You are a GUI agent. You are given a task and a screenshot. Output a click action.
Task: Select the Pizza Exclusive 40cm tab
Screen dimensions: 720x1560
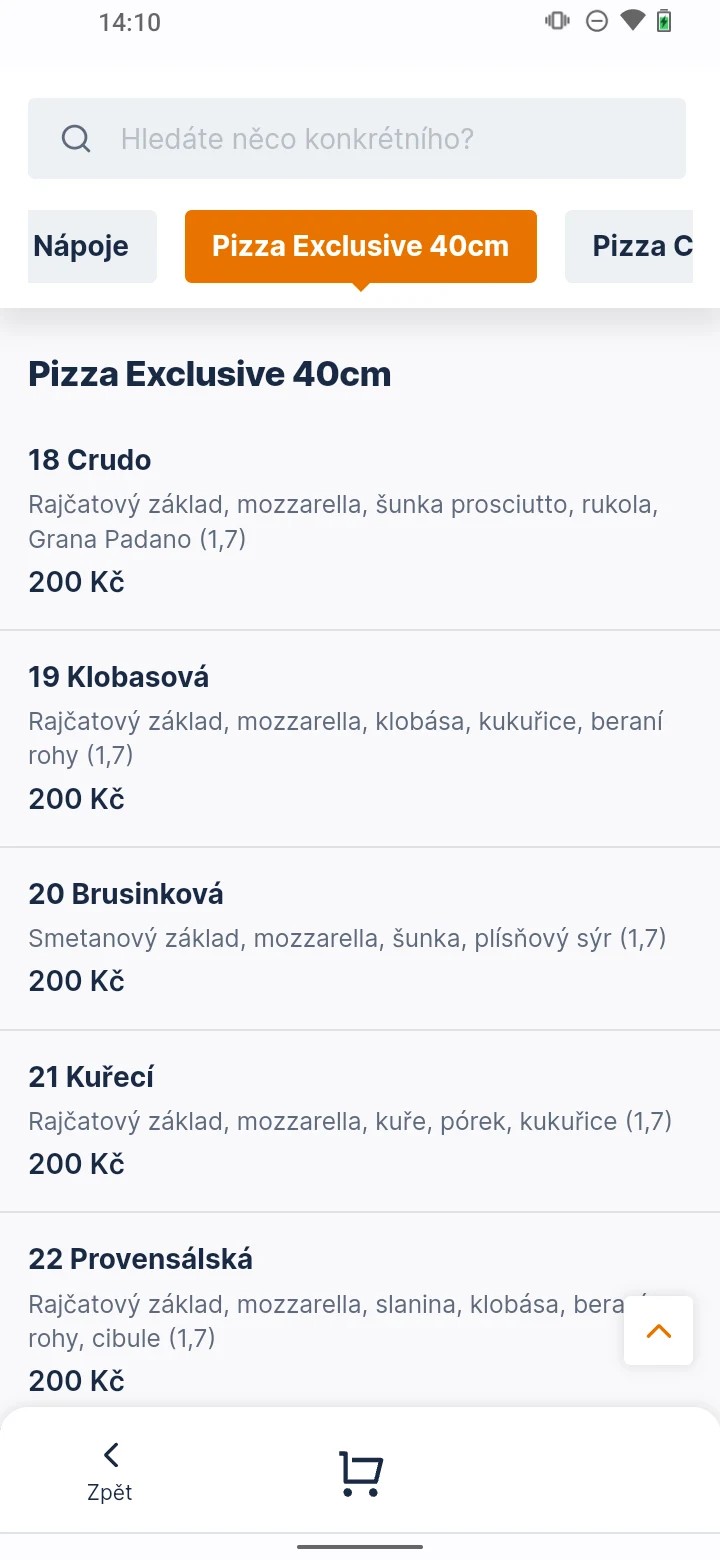[x=361, y=246]
